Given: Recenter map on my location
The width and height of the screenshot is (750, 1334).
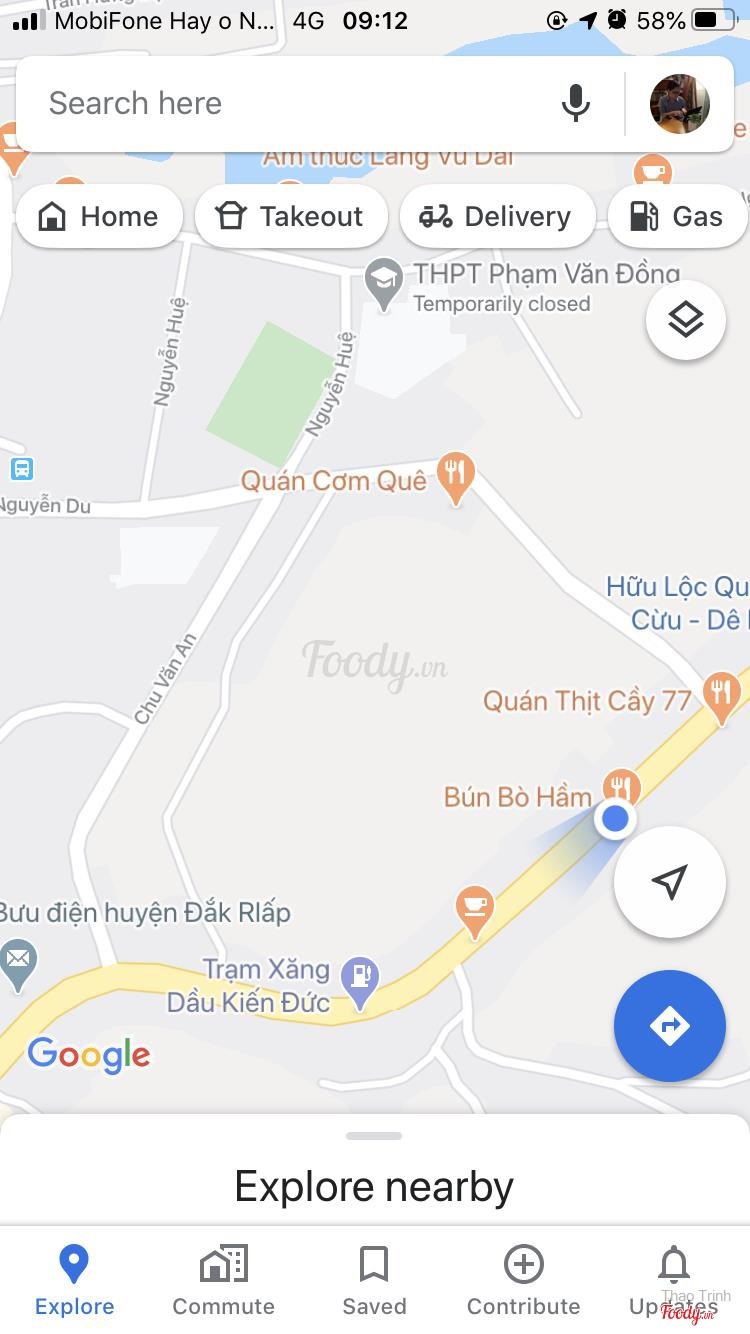Looking at the screenshot, I should click(669, 881).
